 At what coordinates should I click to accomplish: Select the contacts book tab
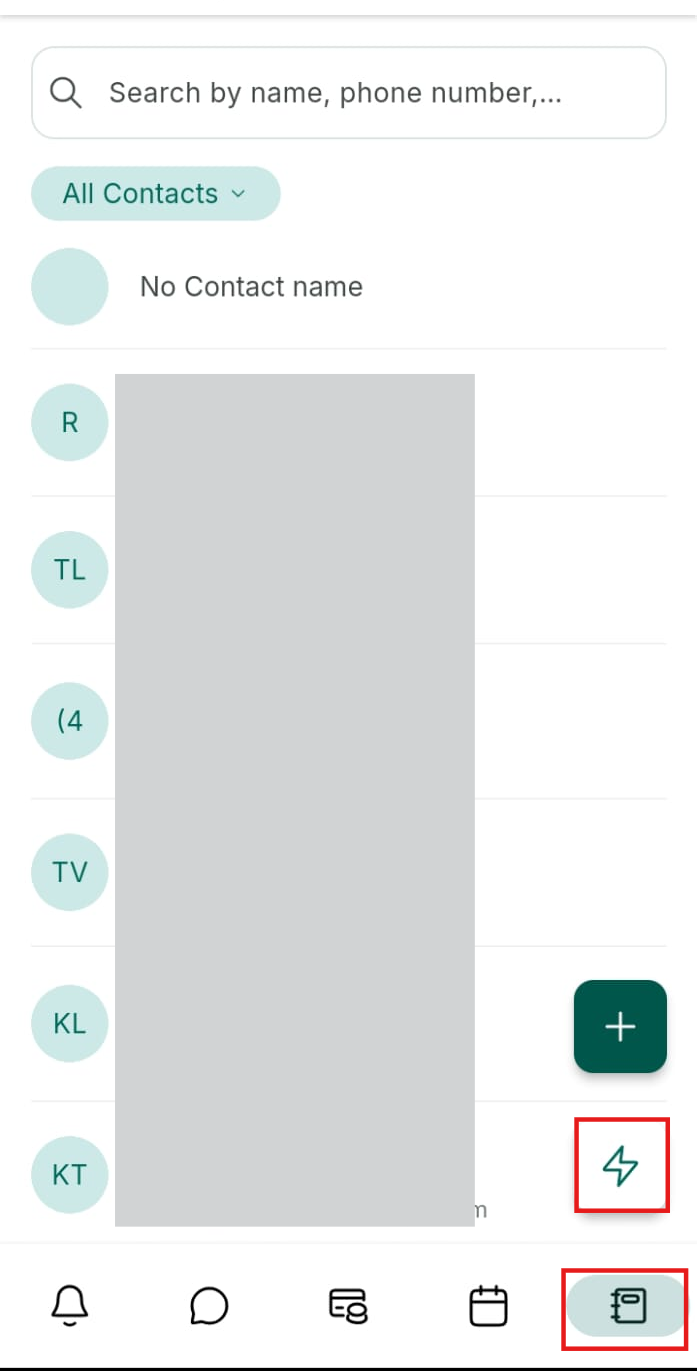pos(627,1305)
